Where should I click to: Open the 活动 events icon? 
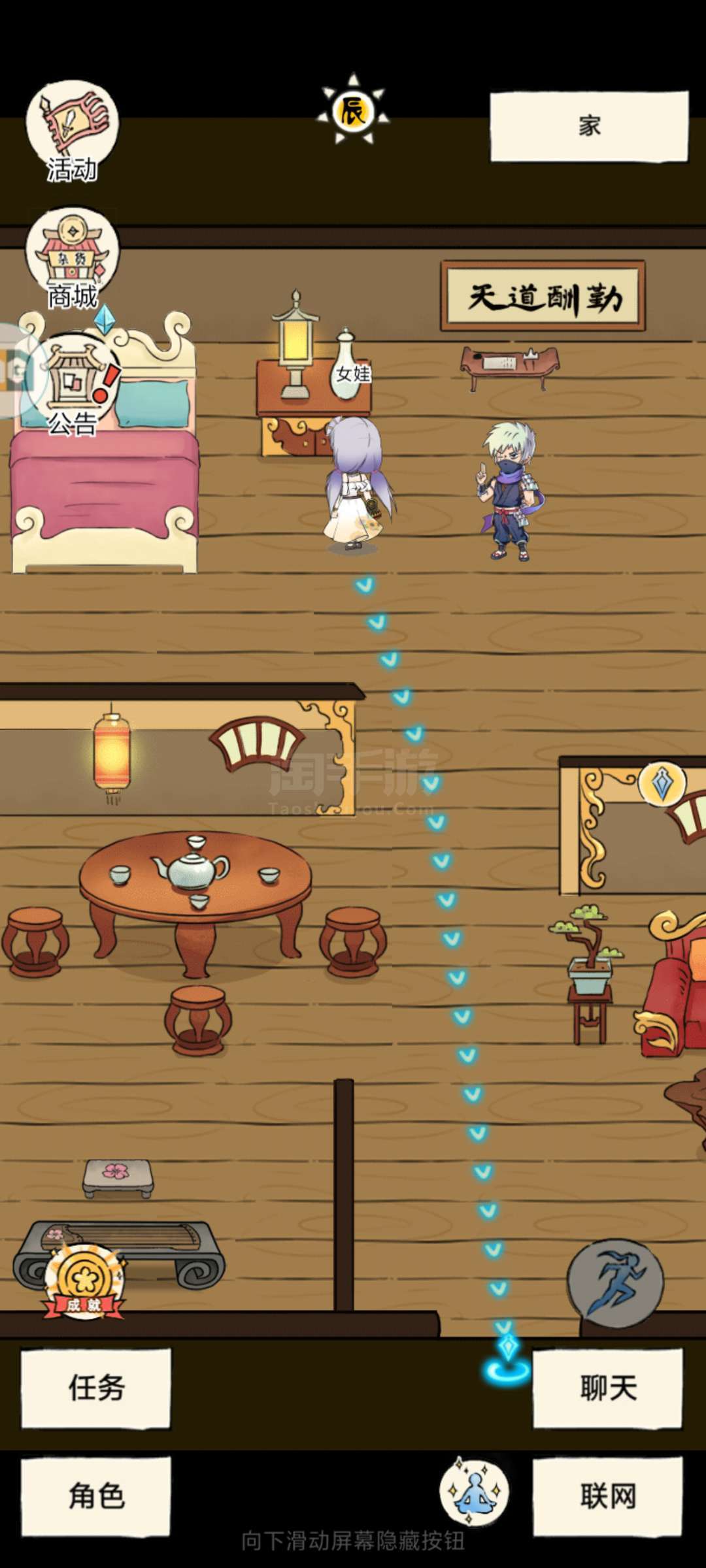coord(72,131)
